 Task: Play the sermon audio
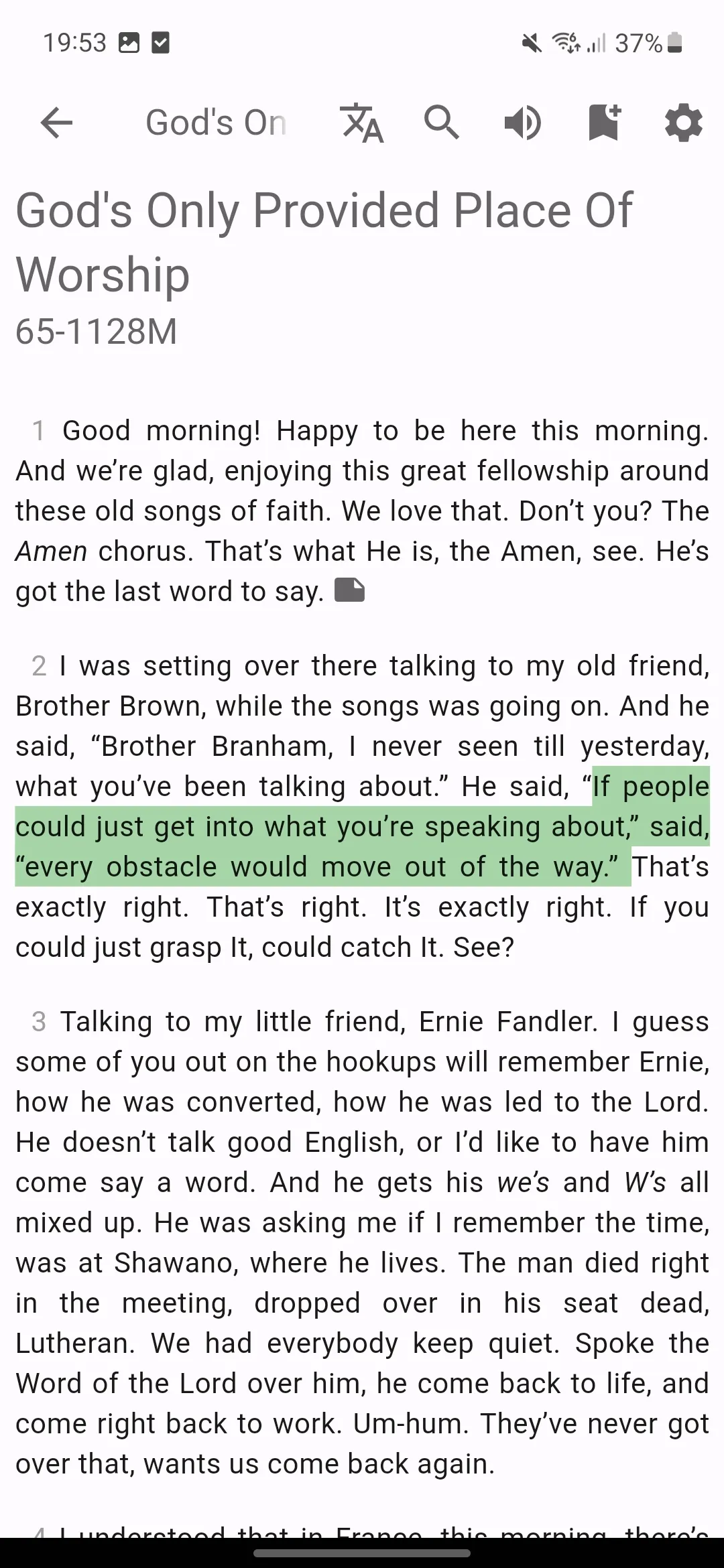tap(522, 123)
